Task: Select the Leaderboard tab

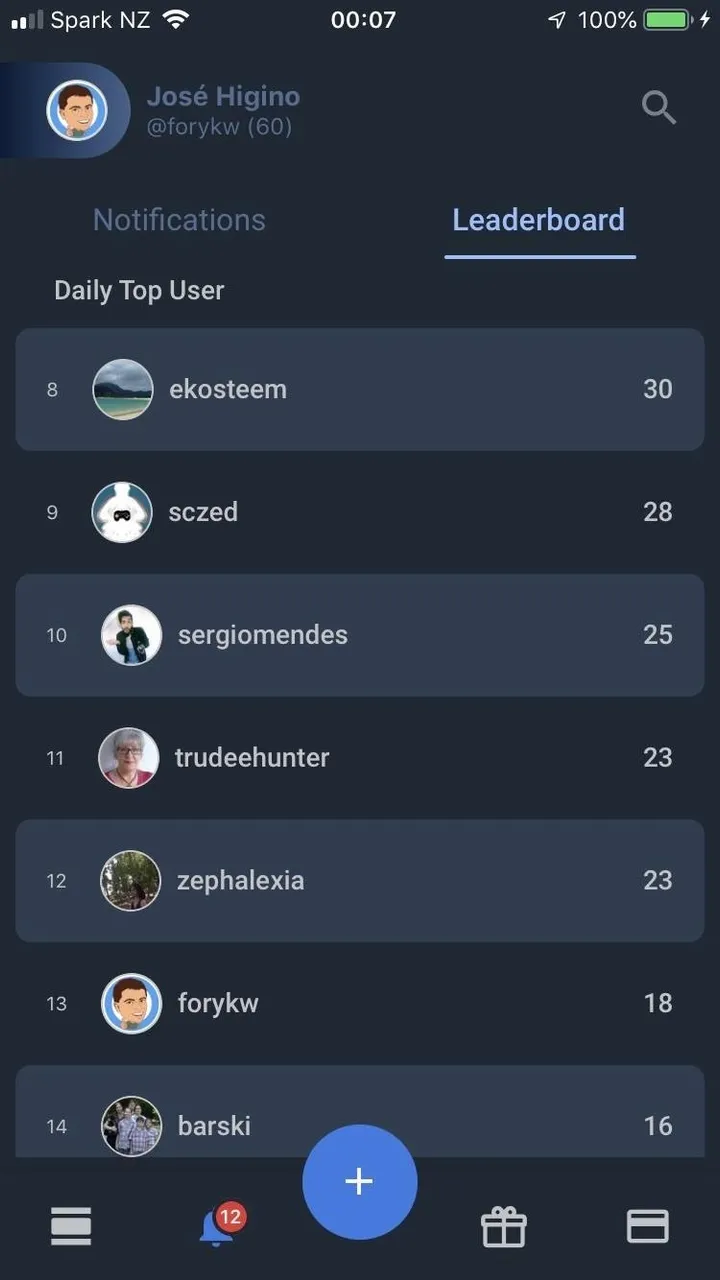Action: click(538, 220)
